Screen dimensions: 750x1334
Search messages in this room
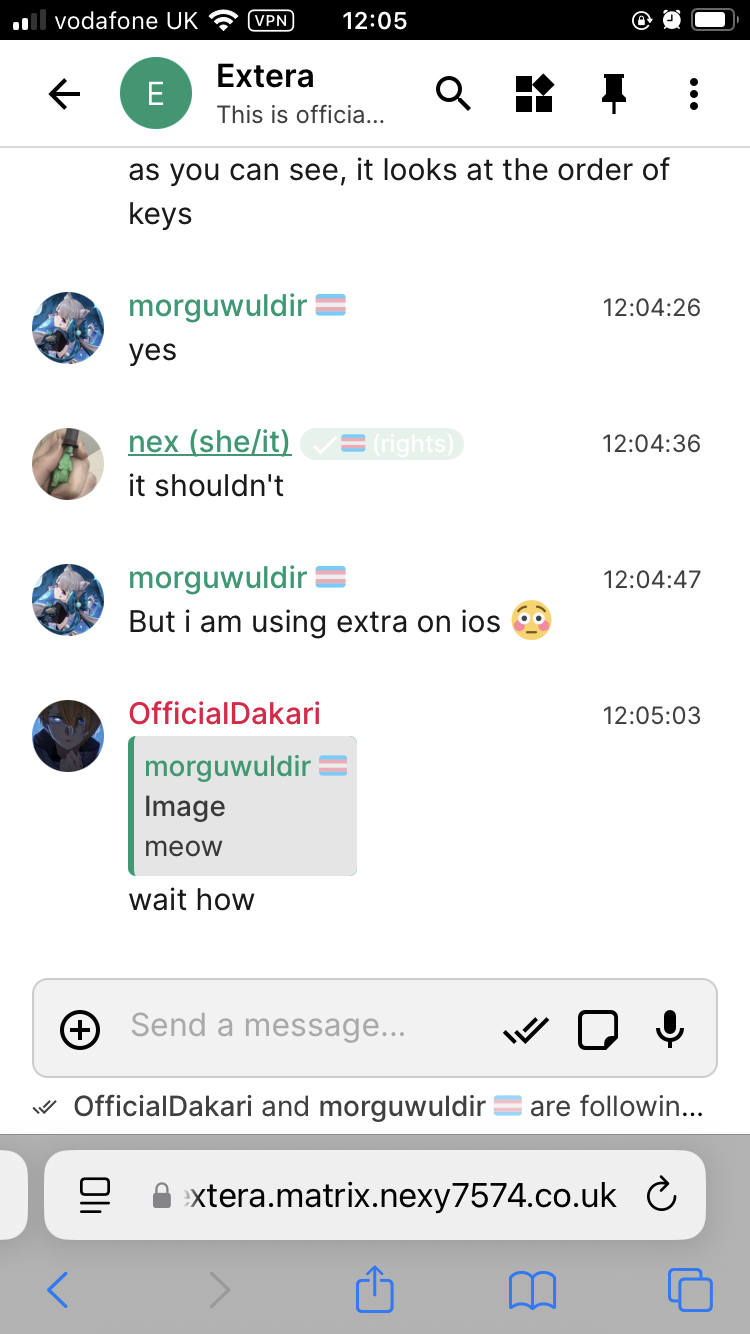(x=453, y=95)
